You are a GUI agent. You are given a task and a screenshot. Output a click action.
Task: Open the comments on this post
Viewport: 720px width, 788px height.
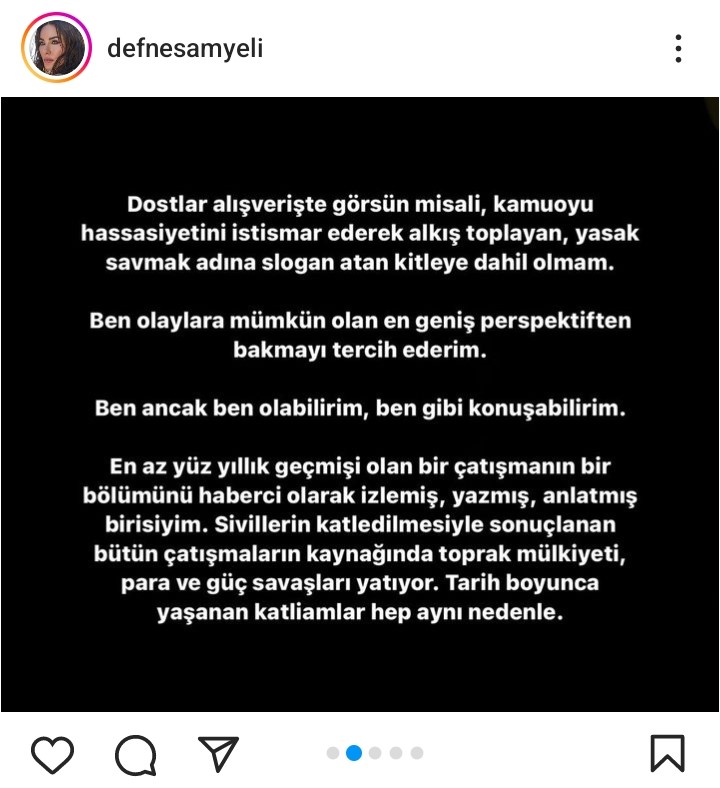(x=135, y=754)
